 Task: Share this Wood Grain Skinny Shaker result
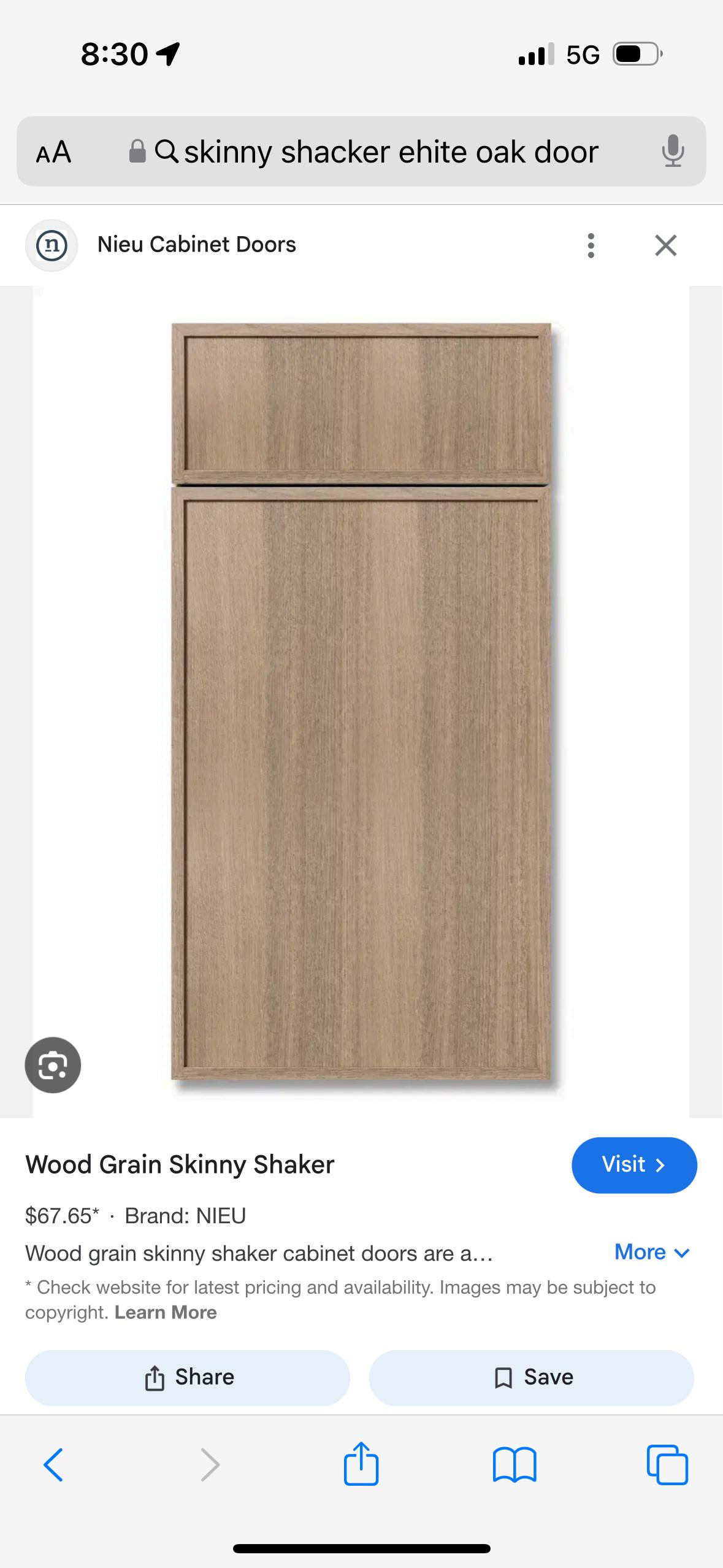point(188,1377)
